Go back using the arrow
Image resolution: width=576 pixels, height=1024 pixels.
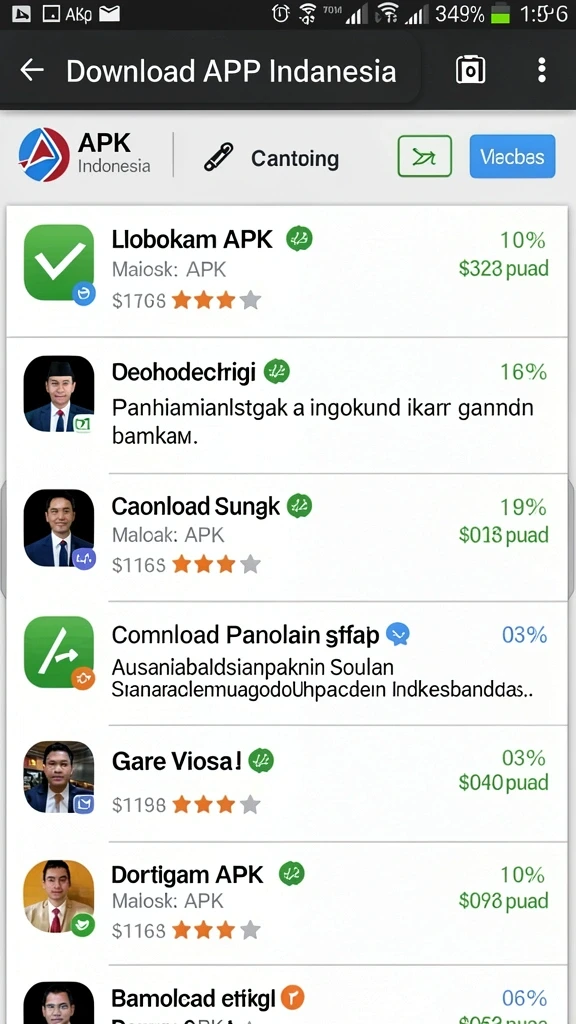(x=31, y=70)
